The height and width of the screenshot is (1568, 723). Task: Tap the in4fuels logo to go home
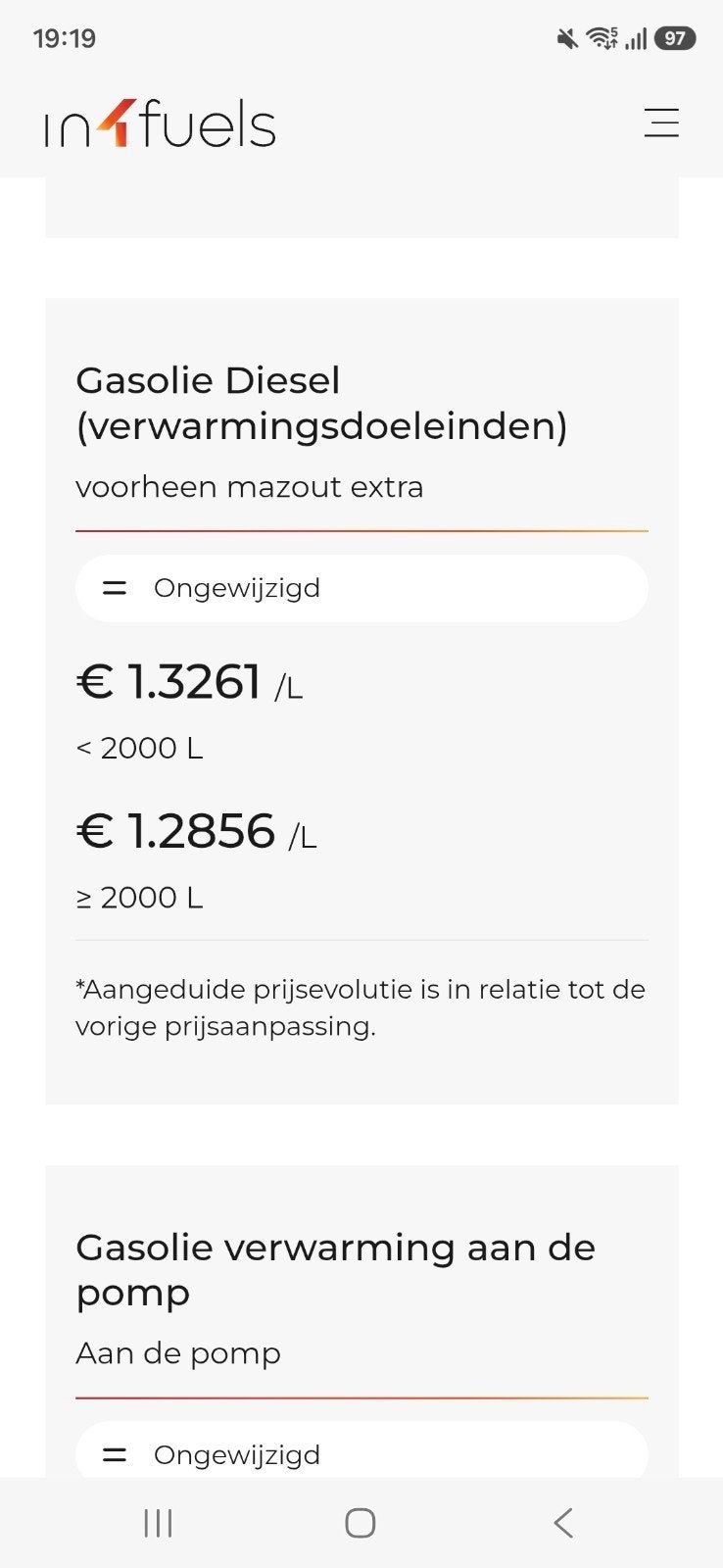[160, 124]
